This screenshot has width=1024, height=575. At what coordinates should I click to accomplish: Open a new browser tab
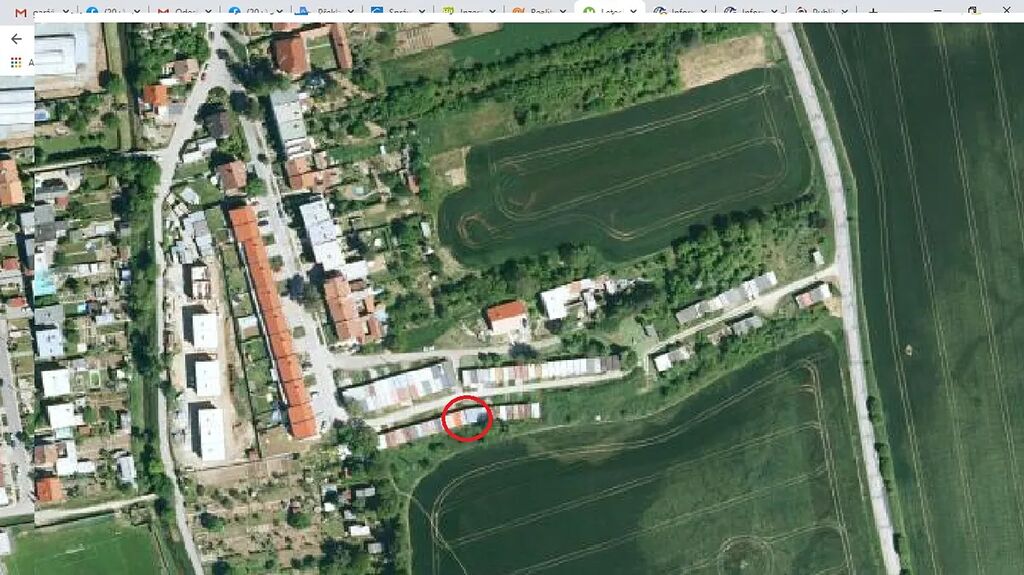tap(873, 12)
